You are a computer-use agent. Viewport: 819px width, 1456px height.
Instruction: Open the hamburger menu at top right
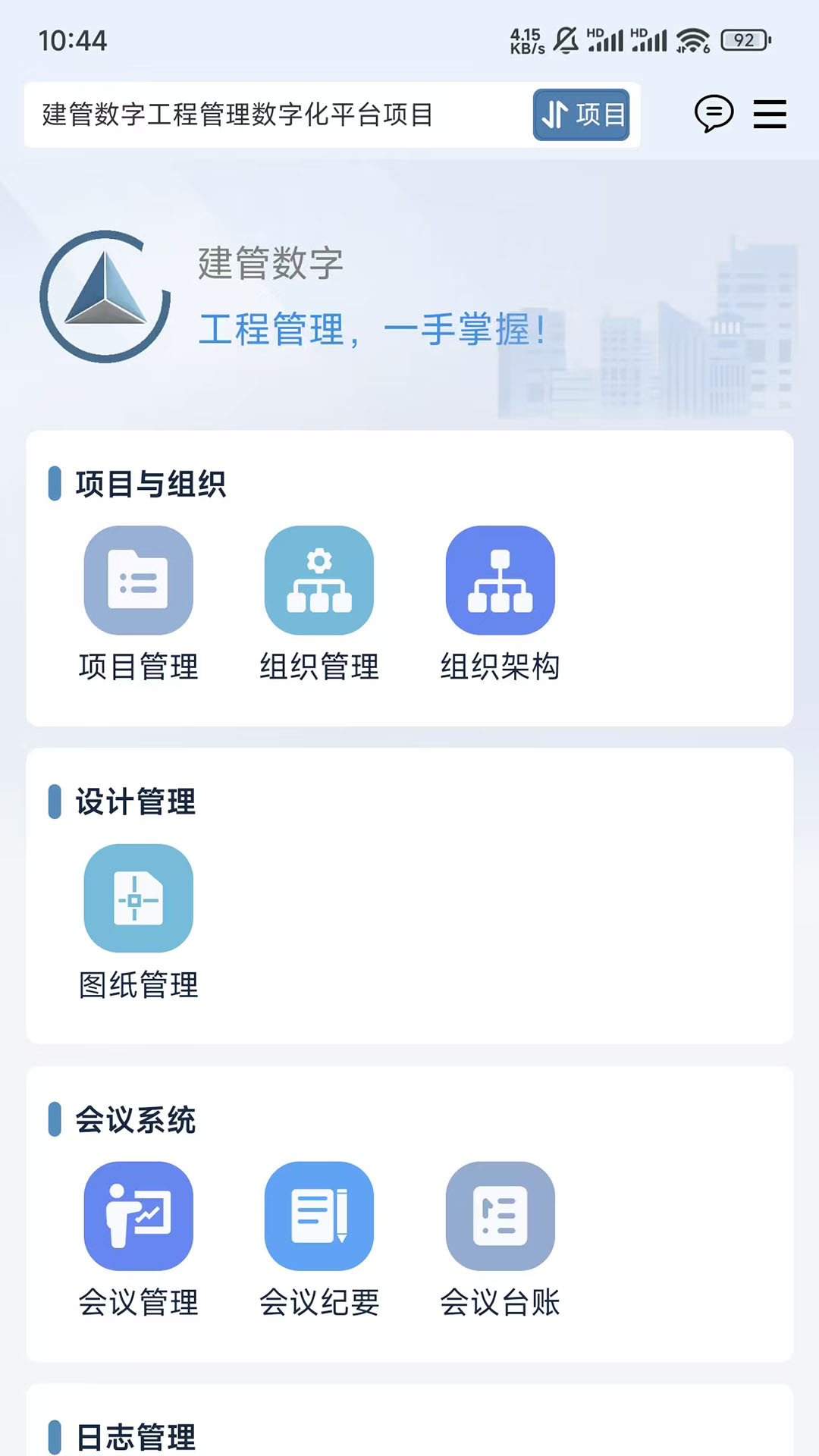click(770, 114)
